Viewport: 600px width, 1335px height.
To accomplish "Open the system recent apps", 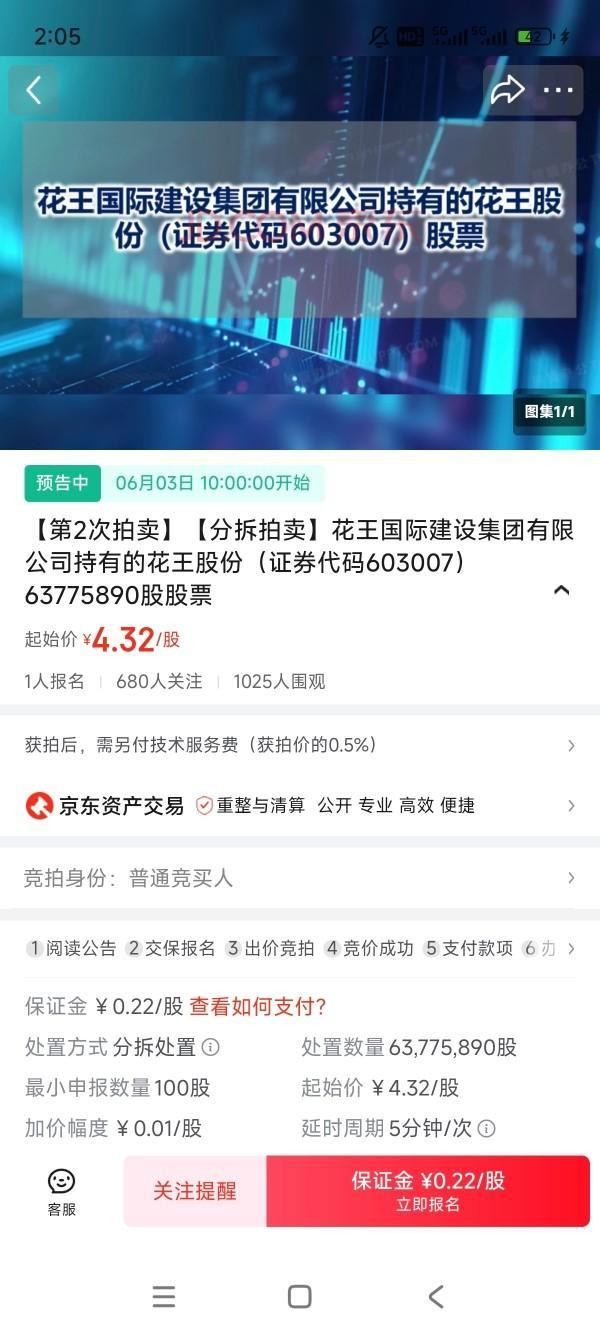I will click(x=164, y=1297).
